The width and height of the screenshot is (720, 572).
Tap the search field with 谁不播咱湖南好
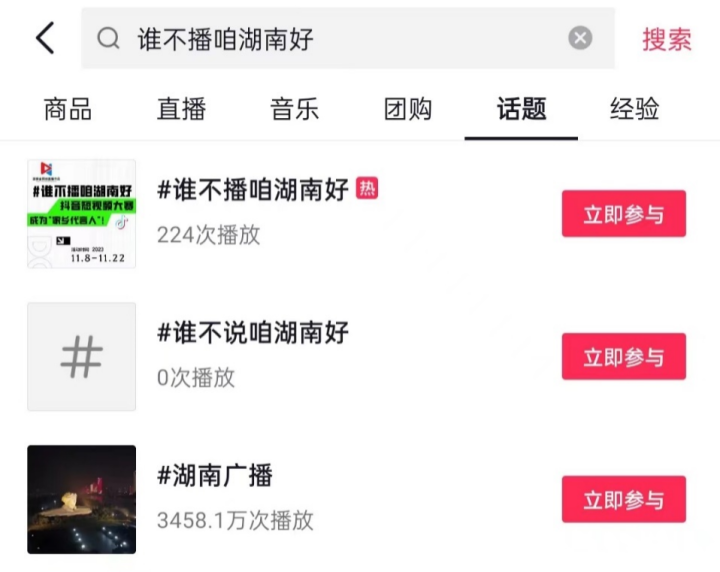pyautogui.click(x=330, y=38)
